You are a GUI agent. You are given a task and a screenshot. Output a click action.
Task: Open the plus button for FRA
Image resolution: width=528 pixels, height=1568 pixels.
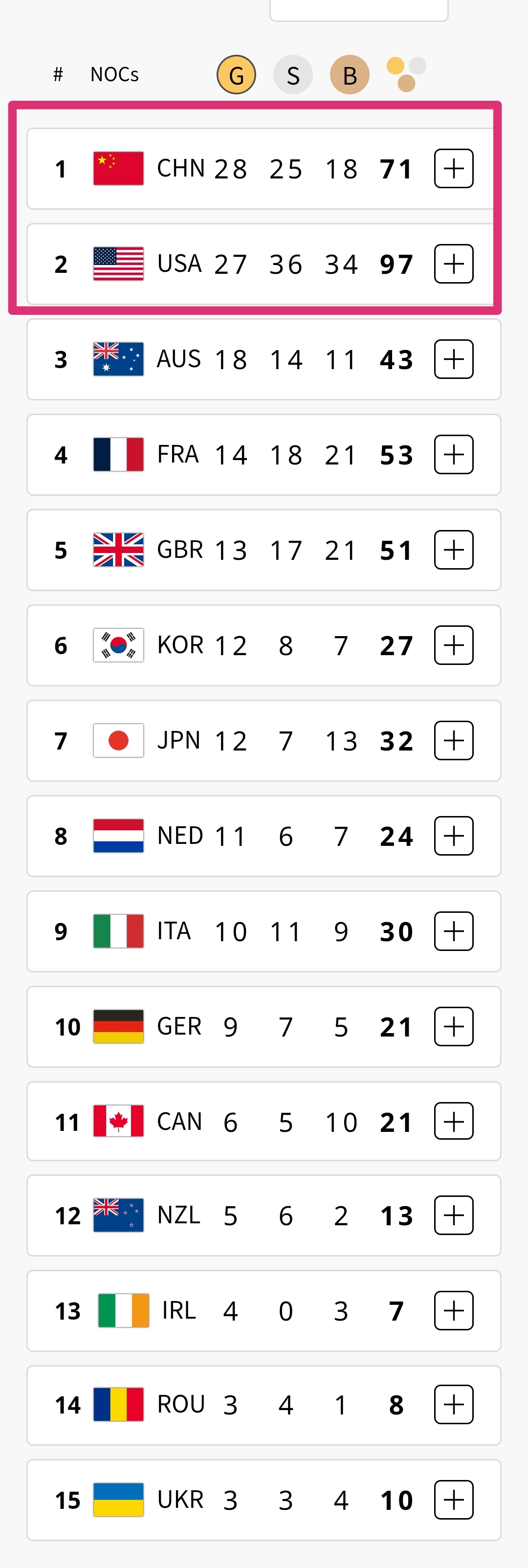coord(453,455)
